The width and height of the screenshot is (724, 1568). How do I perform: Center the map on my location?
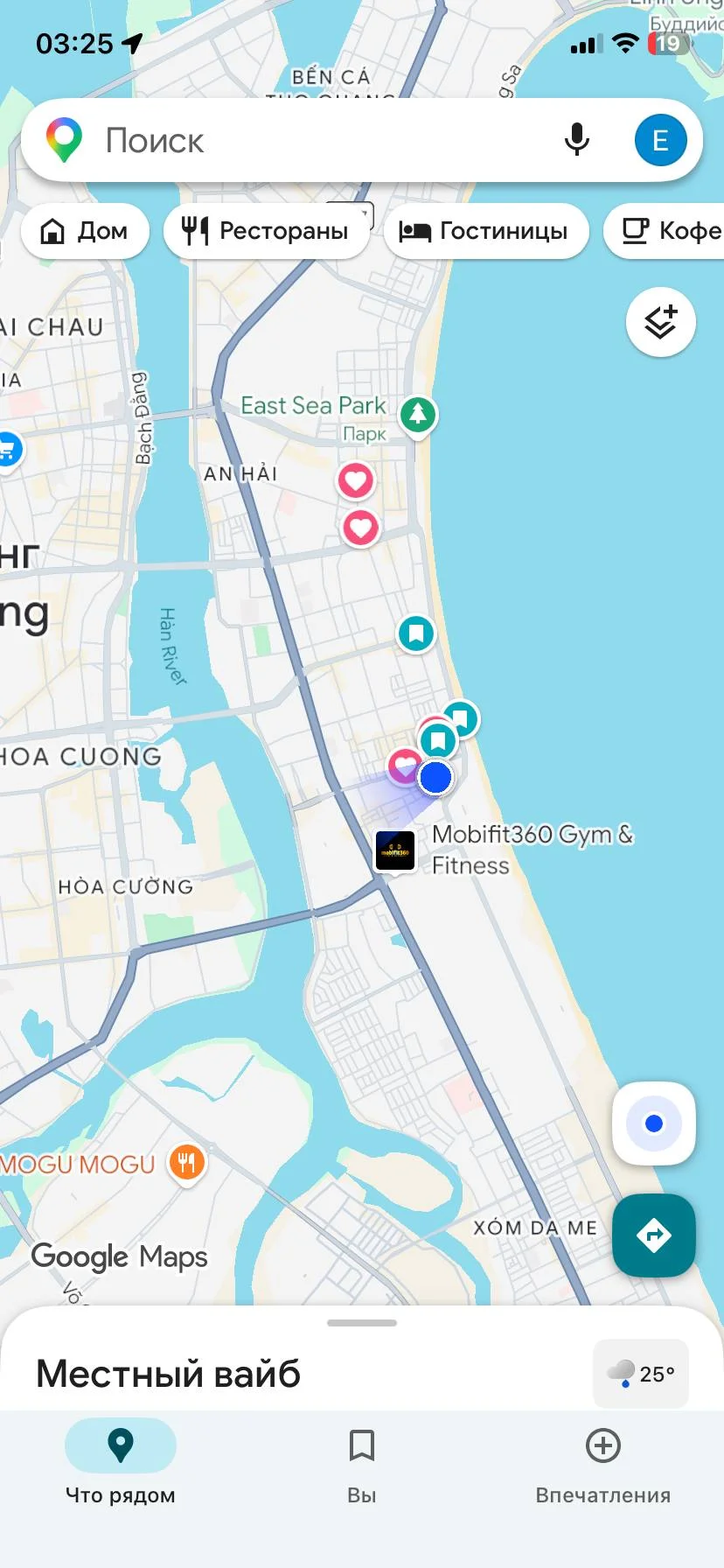pos(654,1123)
